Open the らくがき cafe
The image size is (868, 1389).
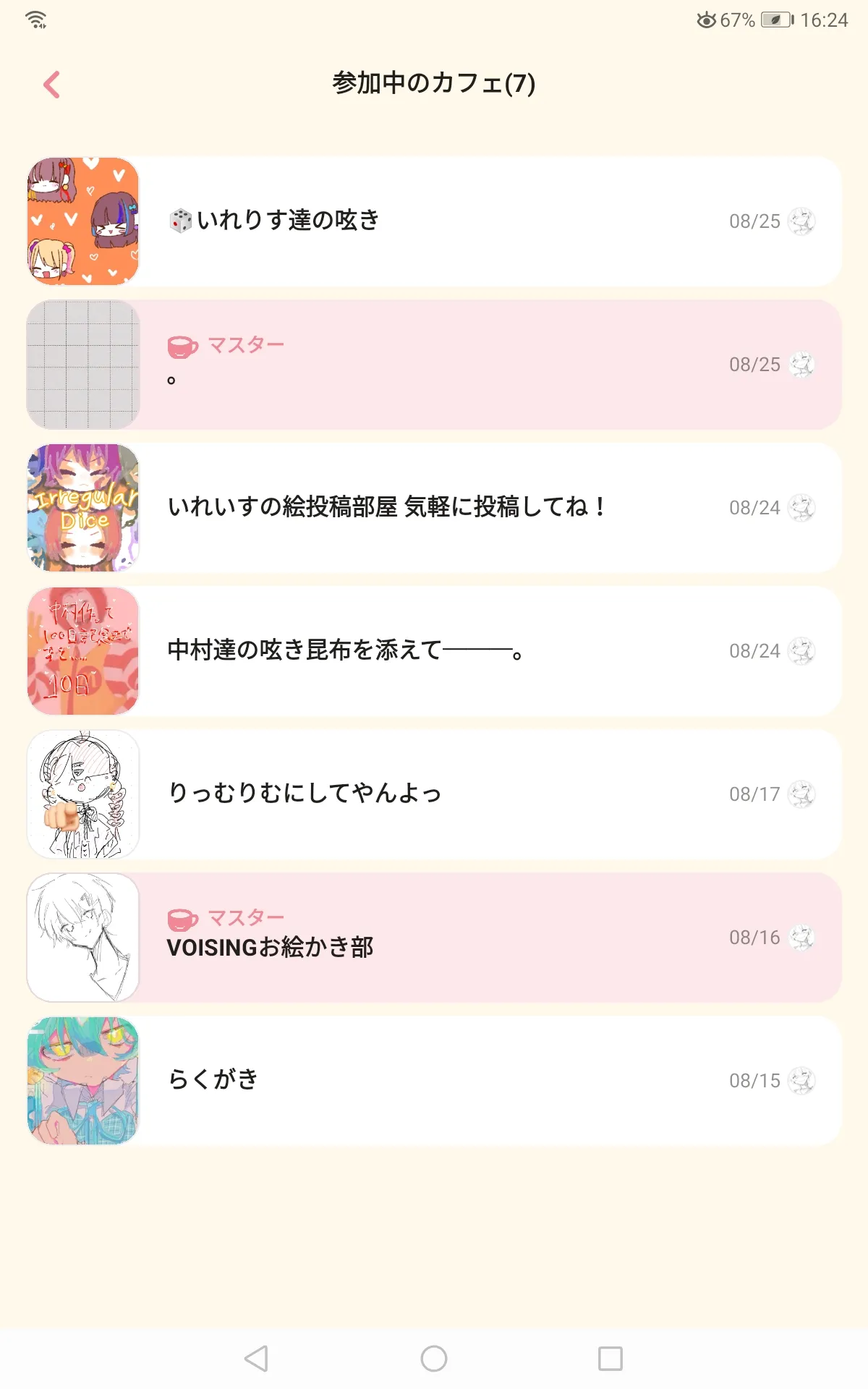pyautogui.click(x=434, y=1081)
